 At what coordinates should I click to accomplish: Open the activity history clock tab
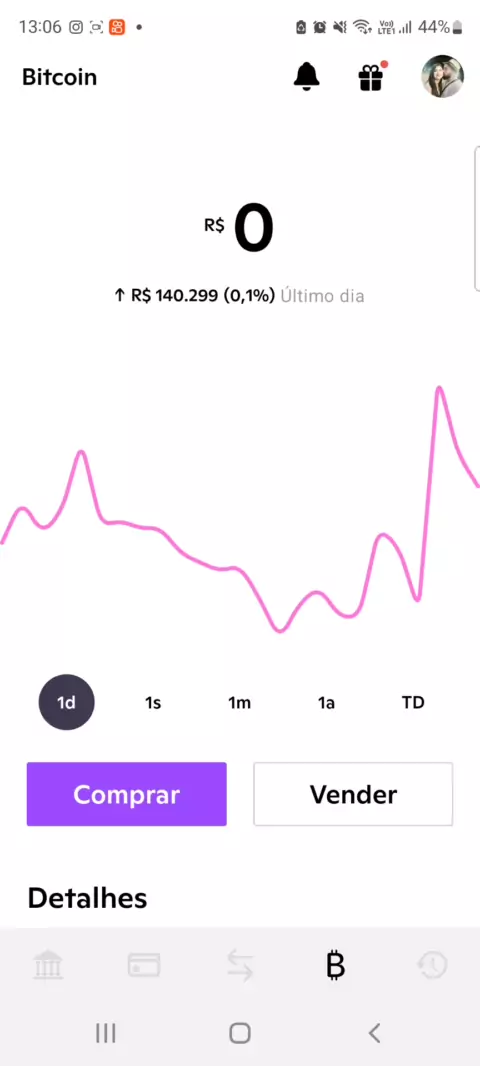432,965
